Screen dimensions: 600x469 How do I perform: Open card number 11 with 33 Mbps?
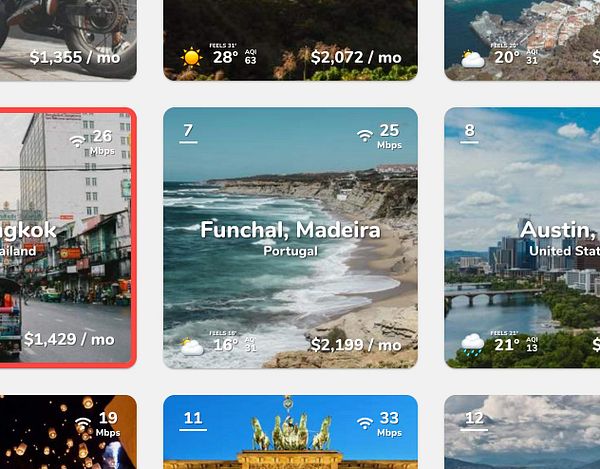pyautogui.click(x=290, y=432)
